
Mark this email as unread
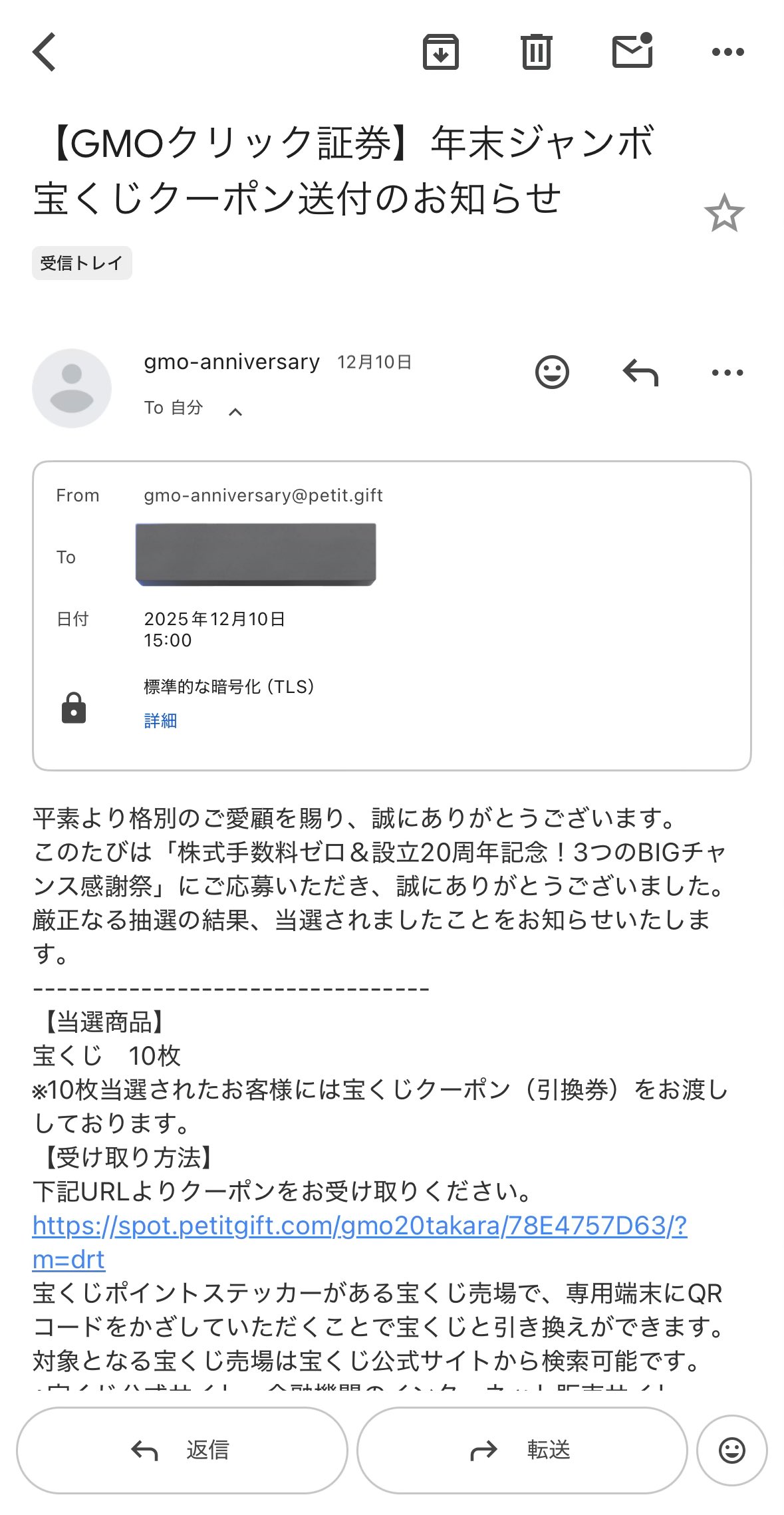pos(632,51)
